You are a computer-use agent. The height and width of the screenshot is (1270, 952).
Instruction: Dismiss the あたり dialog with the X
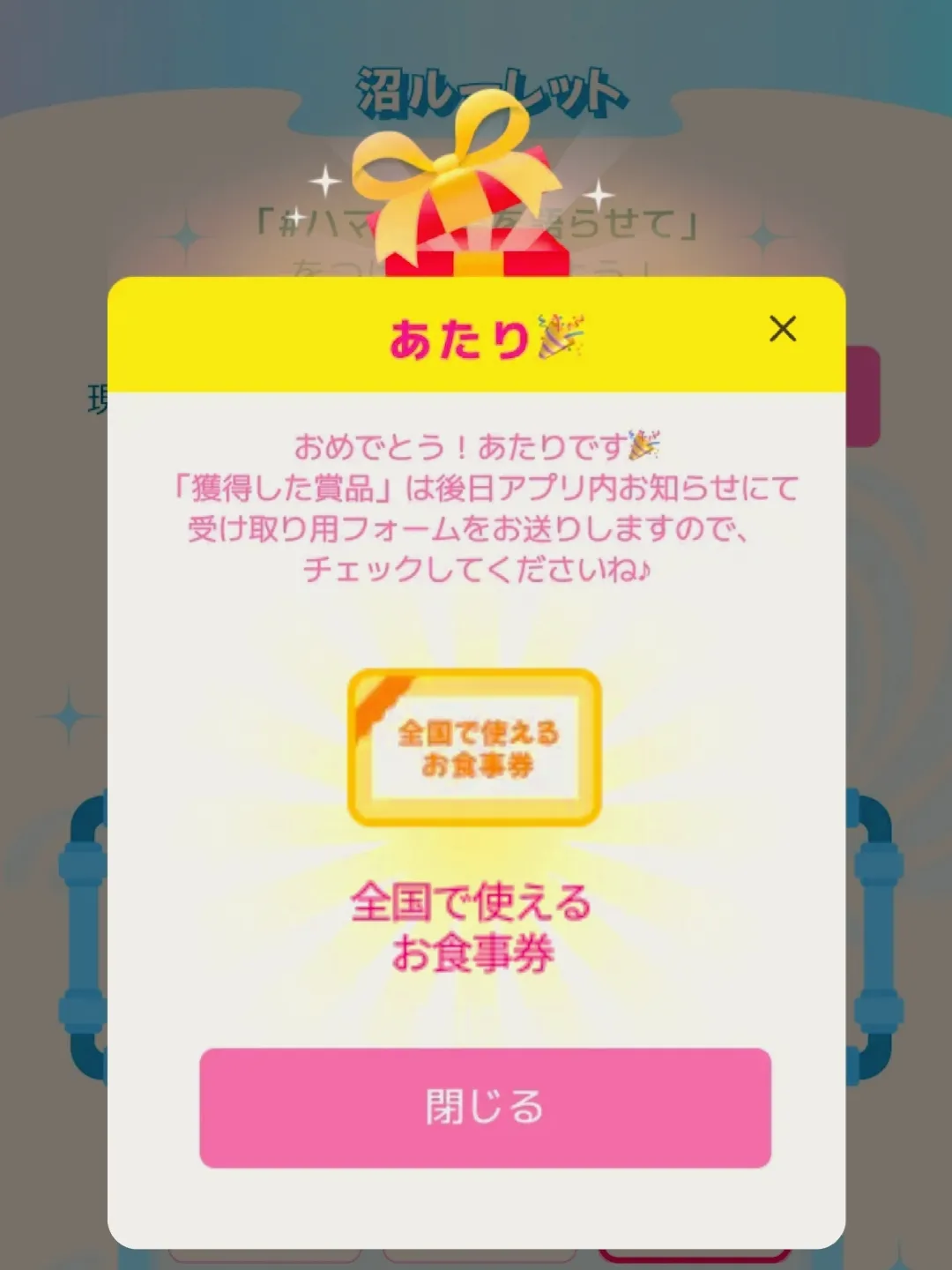coord(782,329)
